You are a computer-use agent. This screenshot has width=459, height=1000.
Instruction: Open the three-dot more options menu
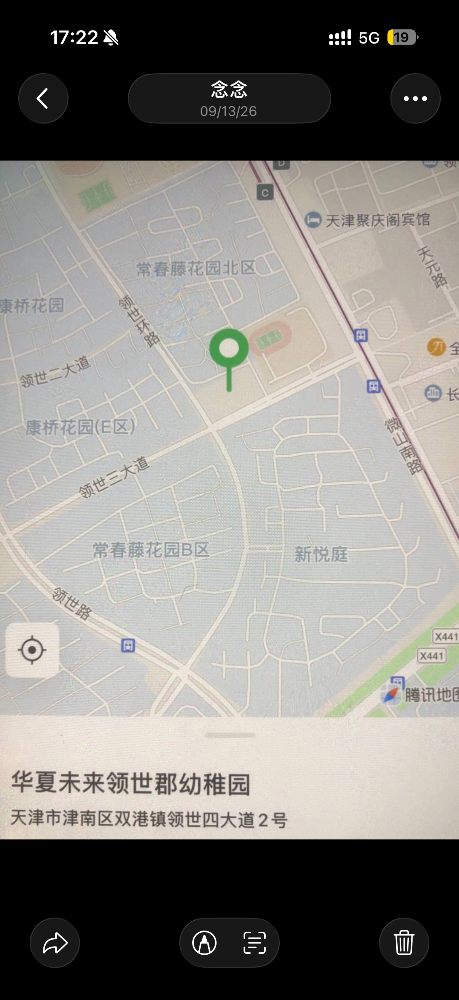click(415, 98)
